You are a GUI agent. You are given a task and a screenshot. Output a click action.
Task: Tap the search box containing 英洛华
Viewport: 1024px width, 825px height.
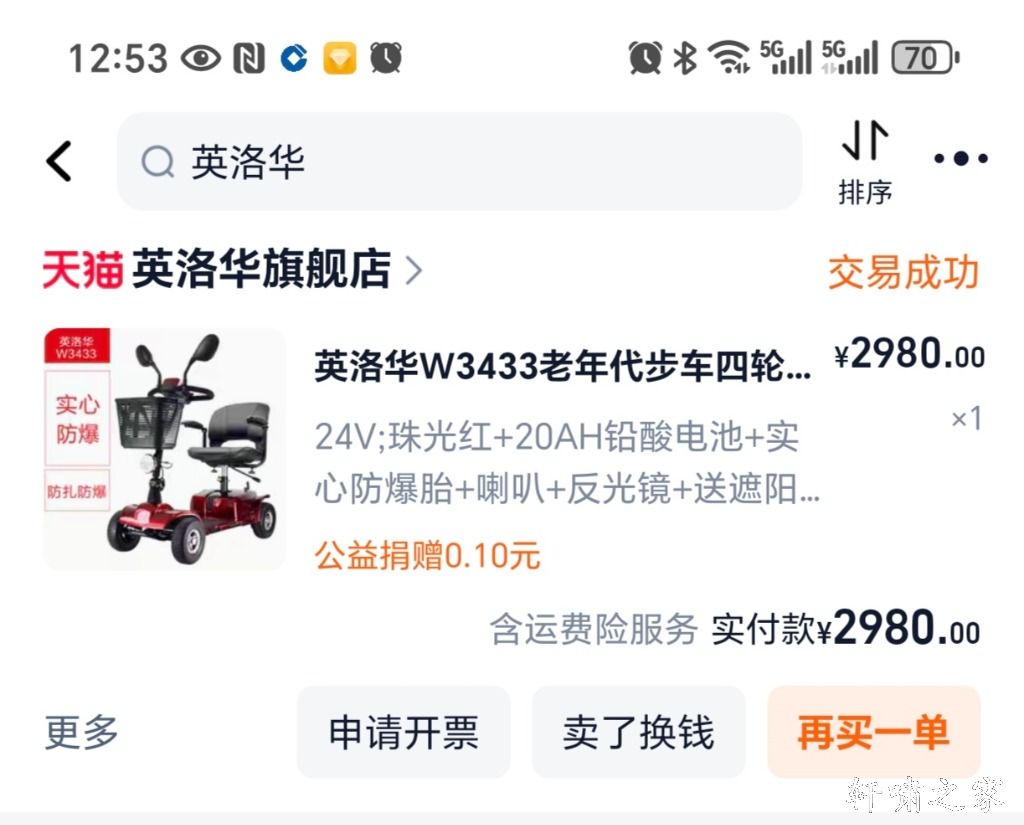point(460,161)
